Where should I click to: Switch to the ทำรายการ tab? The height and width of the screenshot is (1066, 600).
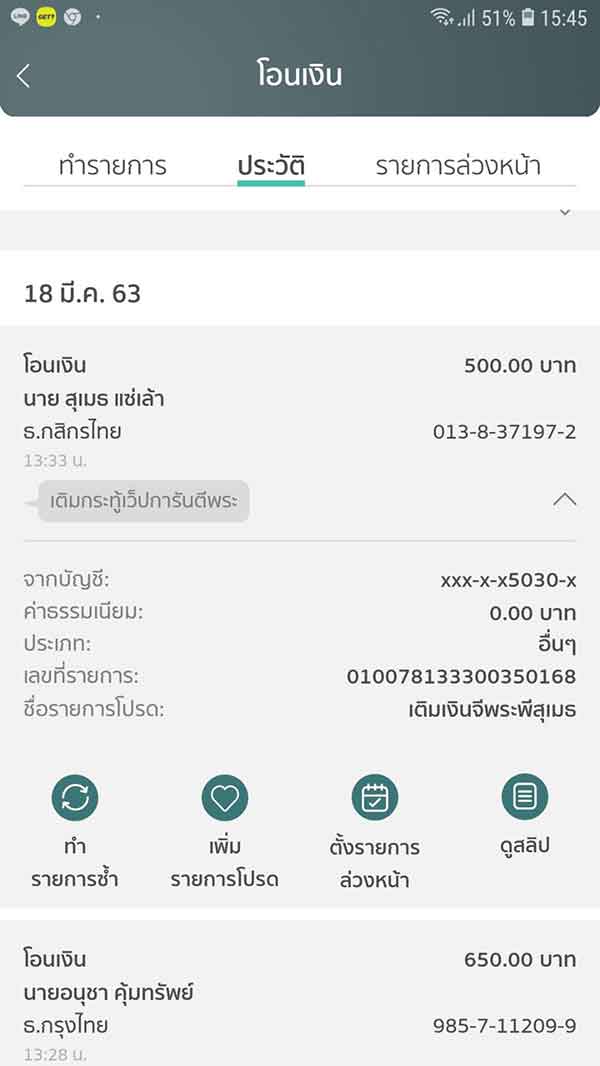112,165
